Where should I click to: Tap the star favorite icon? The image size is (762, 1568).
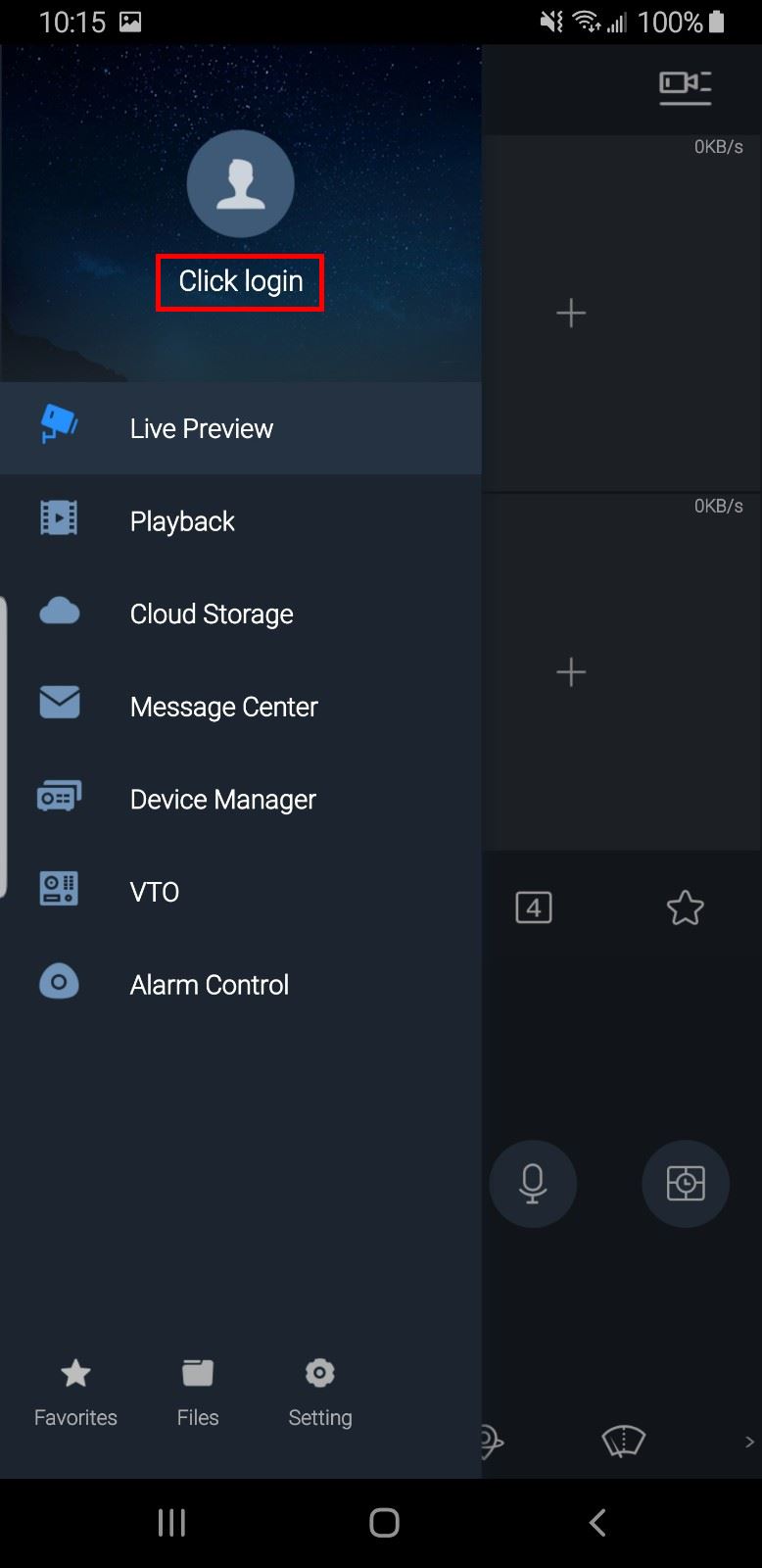tap(685, 907)
